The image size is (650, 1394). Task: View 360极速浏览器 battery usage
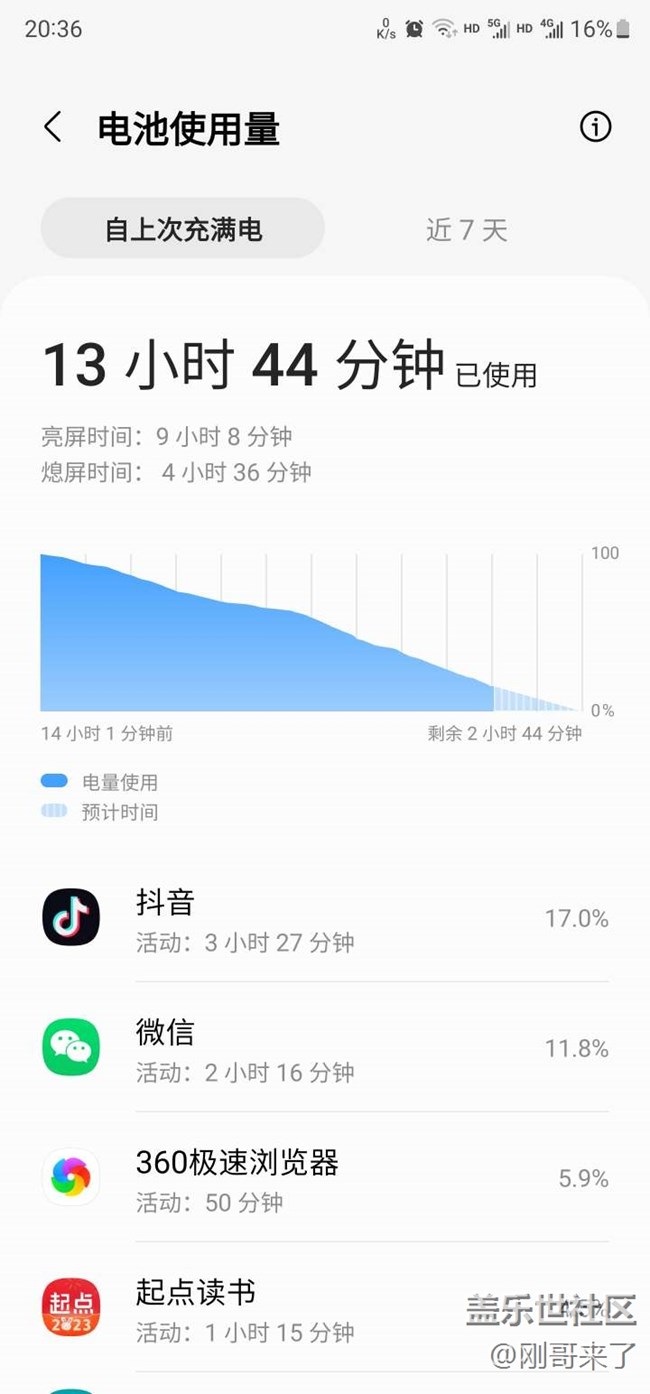tap(325, 1178)
